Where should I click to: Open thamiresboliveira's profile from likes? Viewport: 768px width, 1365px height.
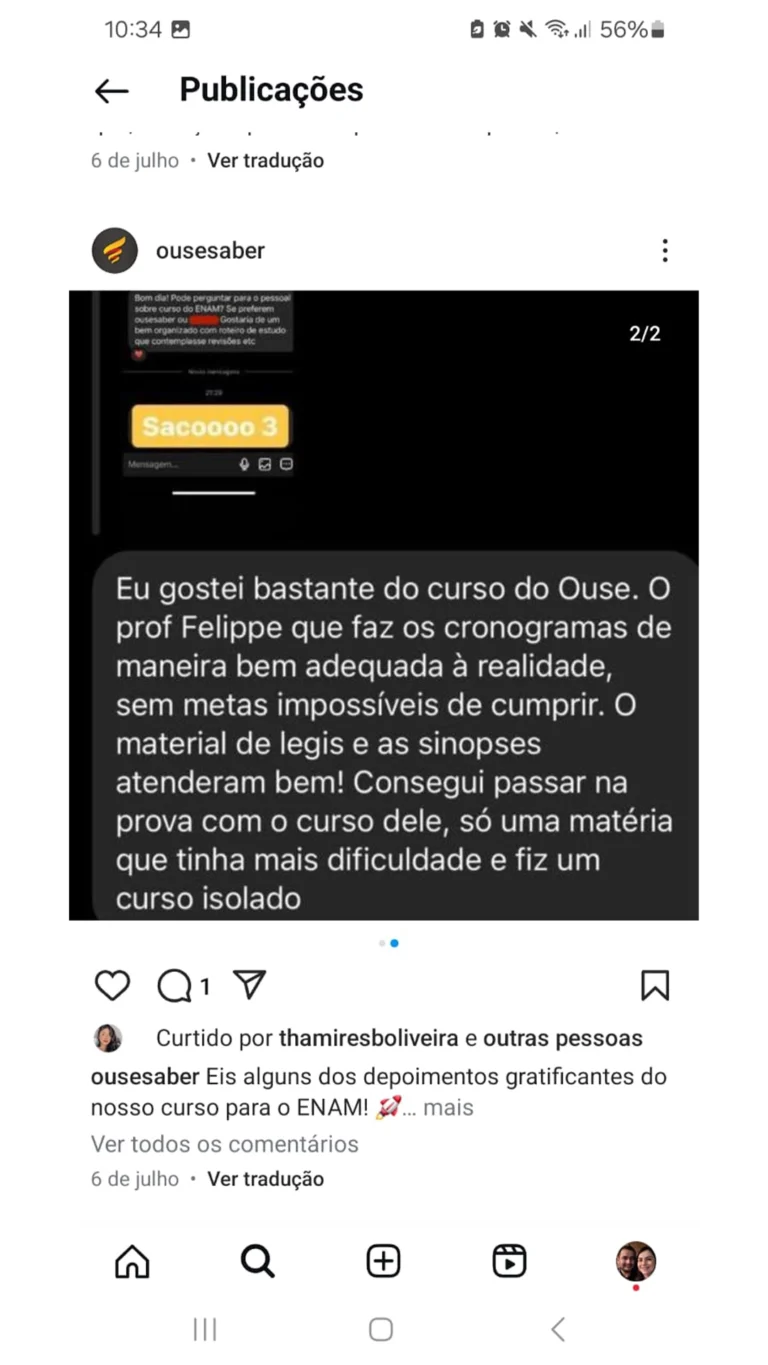(x=368, y=1038)
